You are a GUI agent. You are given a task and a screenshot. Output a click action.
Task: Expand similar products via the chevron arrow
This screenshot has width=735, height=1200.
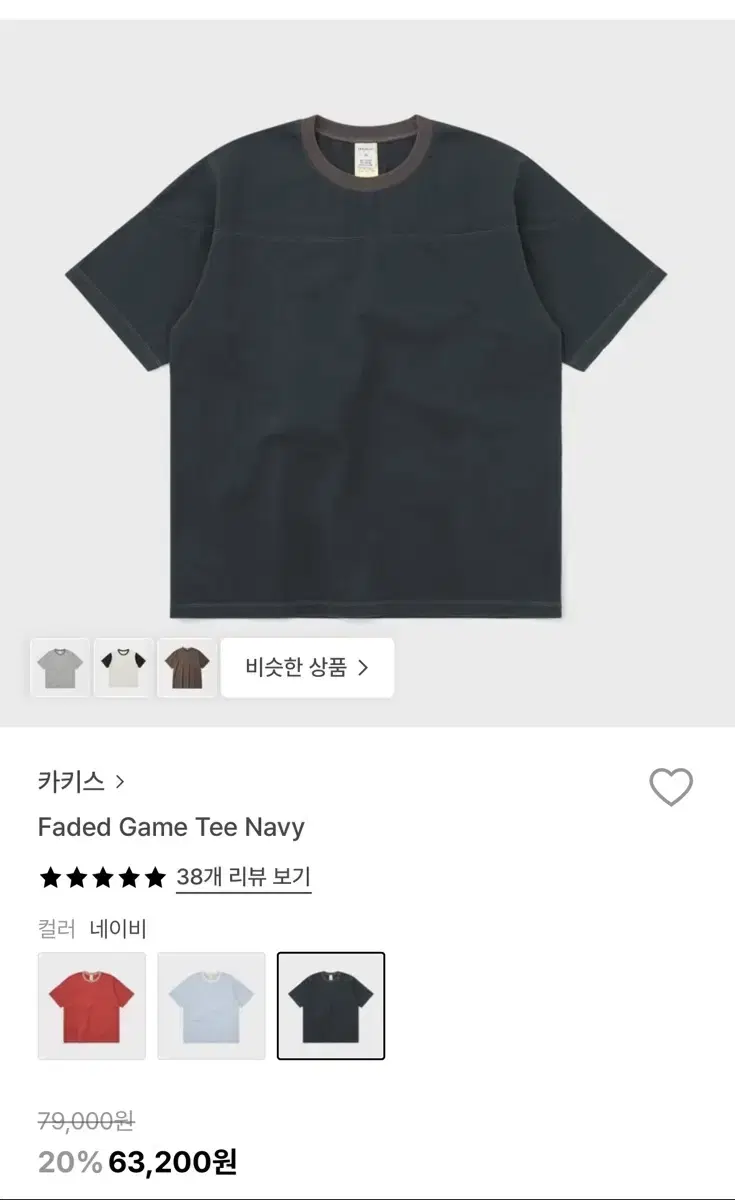point(364,667)
